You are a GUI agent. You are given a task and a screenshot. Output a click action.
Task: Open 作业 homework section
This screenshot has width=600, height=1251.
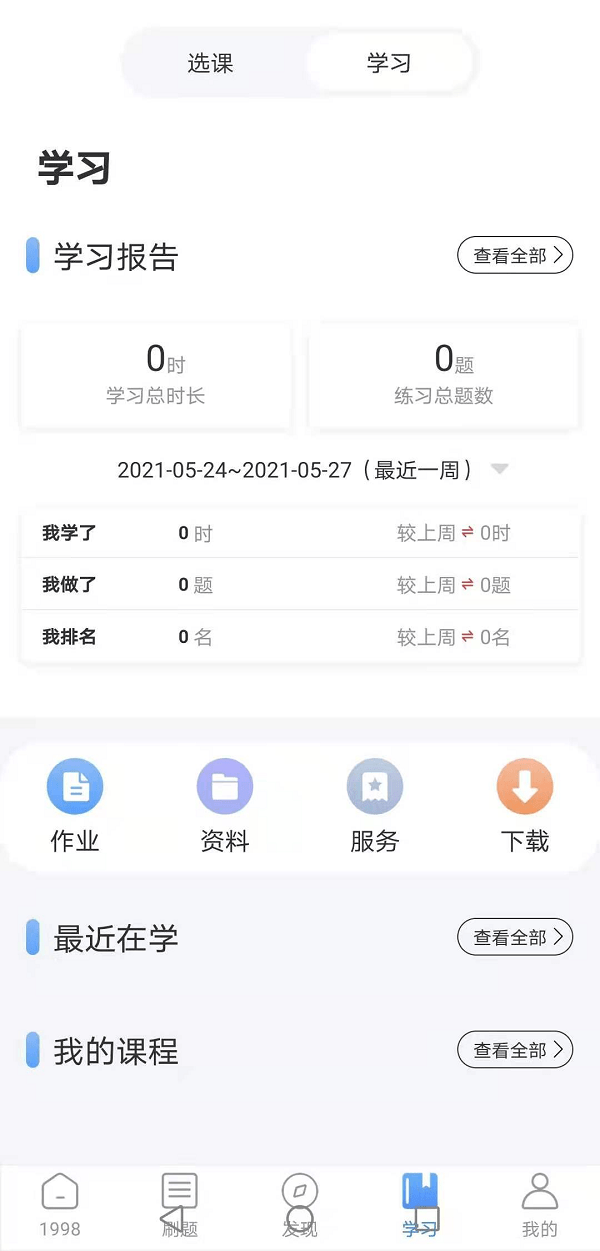[75, 805]
